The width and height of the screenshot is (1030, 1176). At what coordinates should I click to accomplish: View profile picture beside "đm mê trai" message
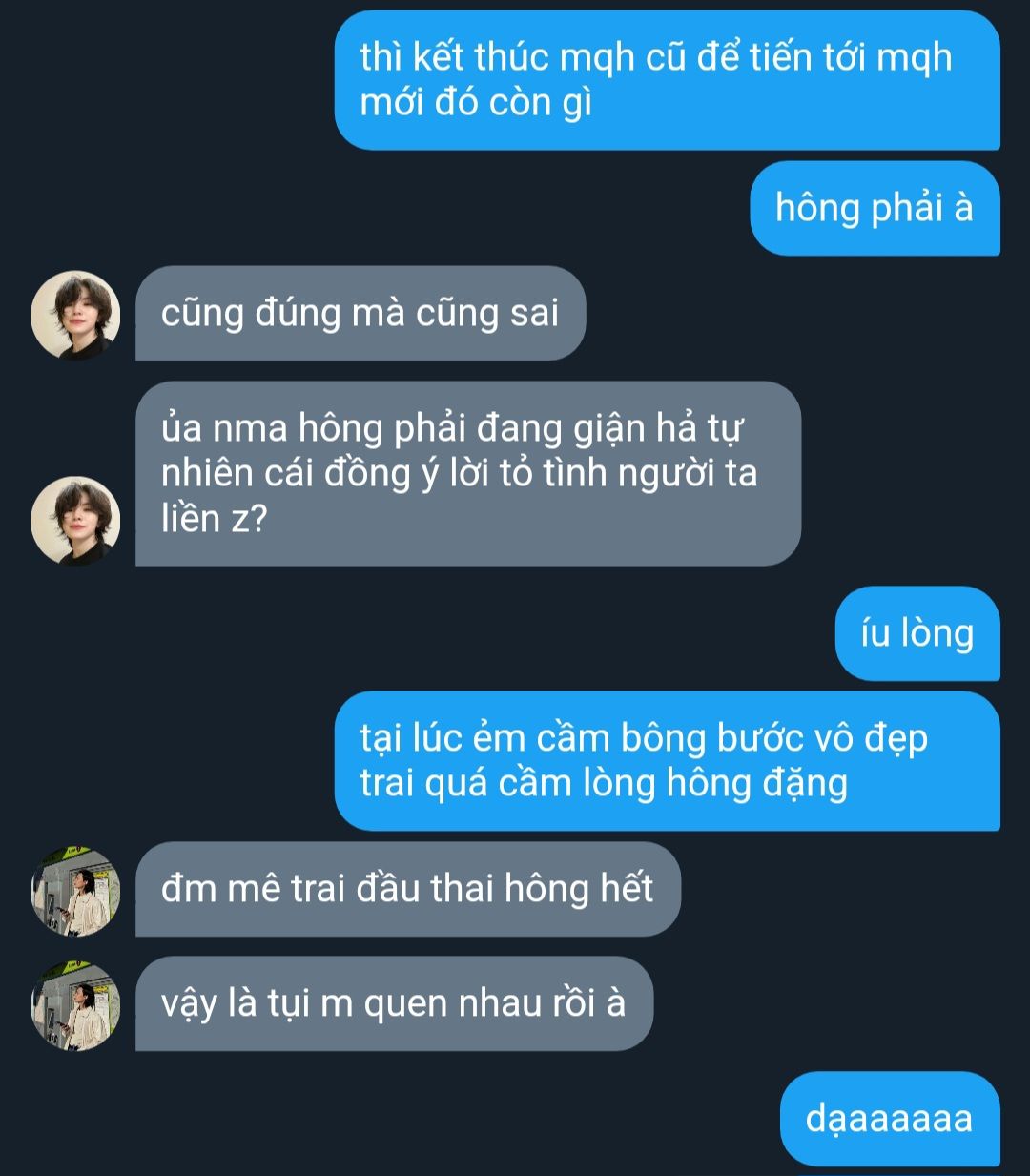point(75,892)
